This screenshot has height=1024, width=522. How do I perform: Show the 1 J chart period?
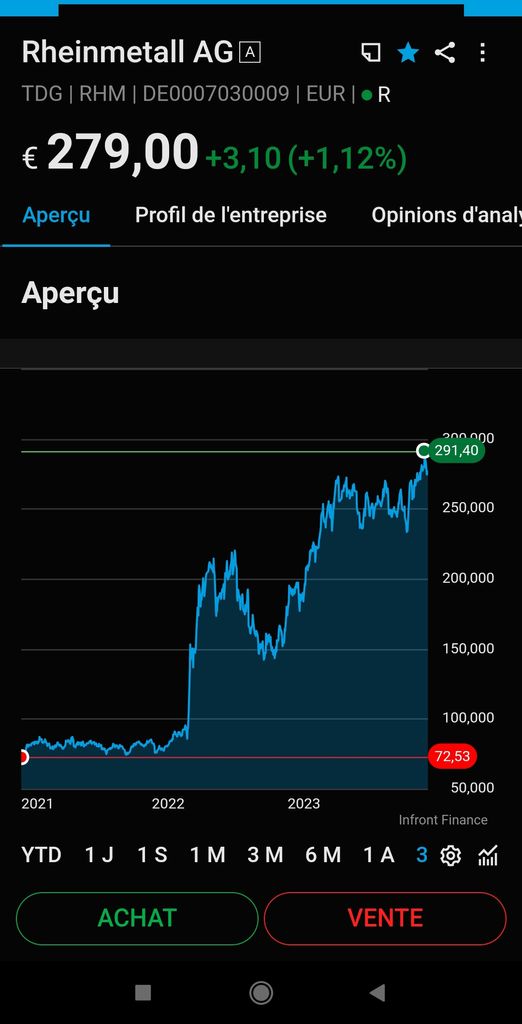tap(99, 855)
